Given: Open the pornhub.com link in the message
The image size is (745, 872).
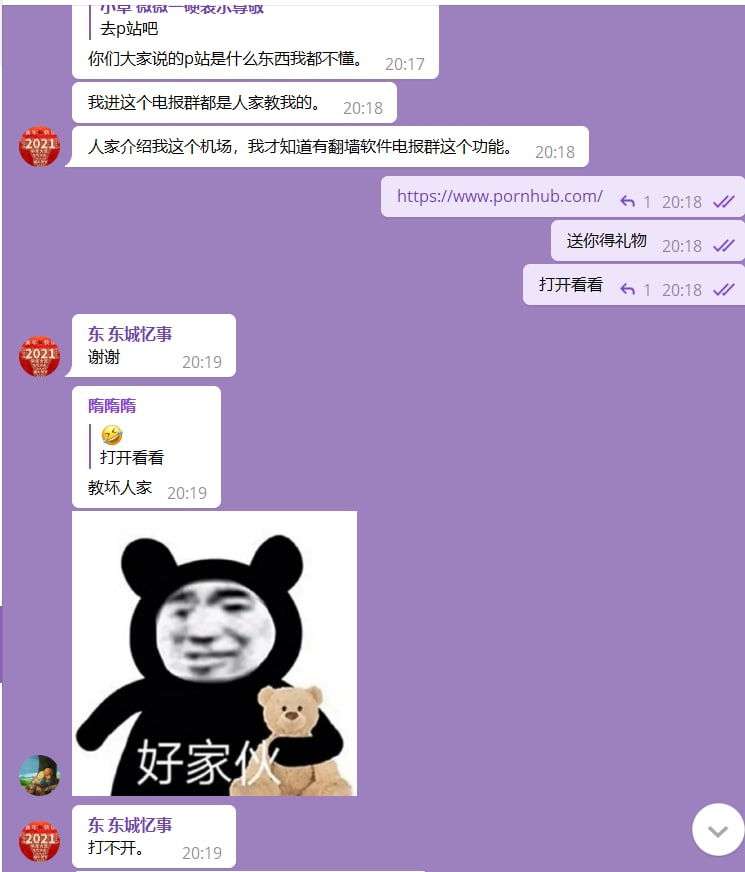Looking at the screenshot, I should click(499, 196).
